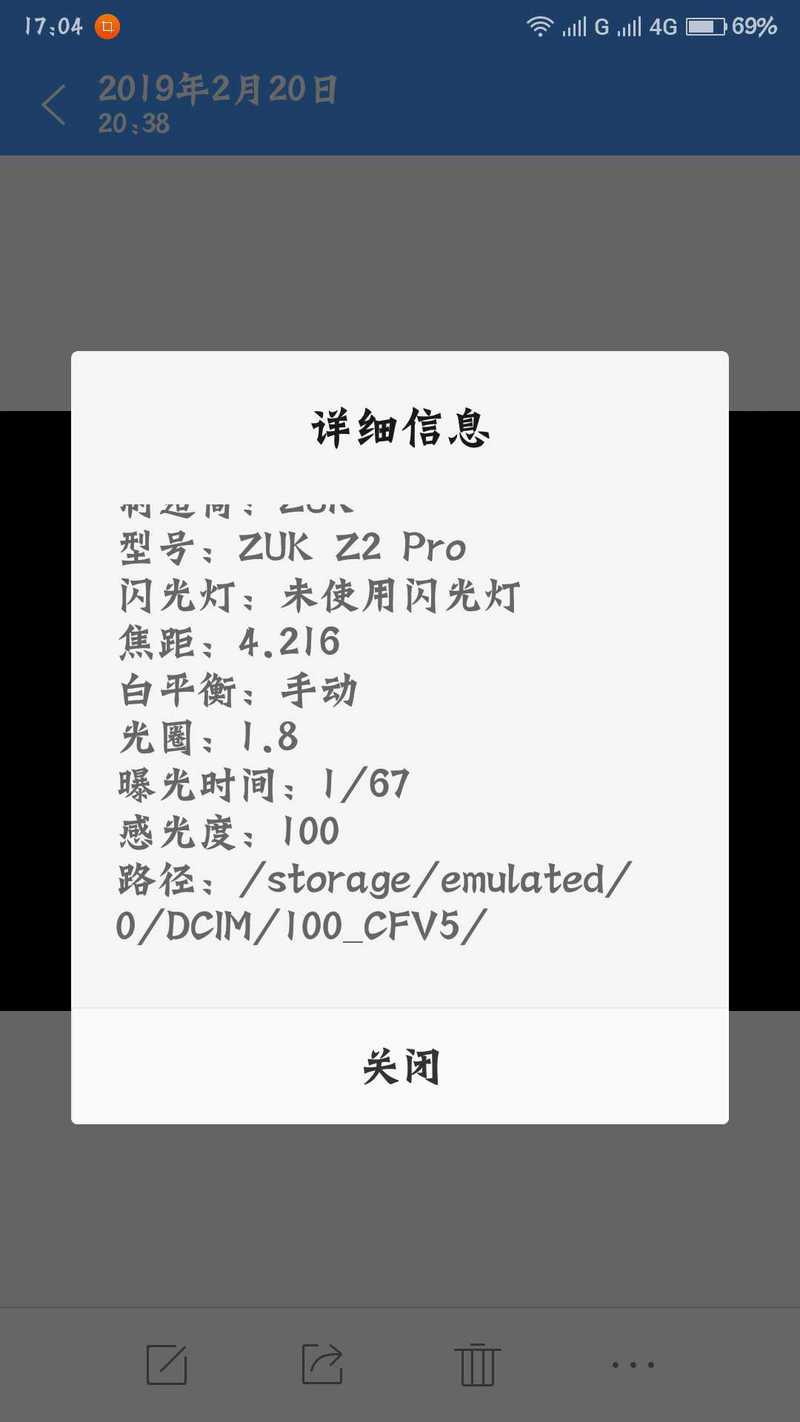Close the 详细信息 dialog with 关闭

tap(400, 1067)
